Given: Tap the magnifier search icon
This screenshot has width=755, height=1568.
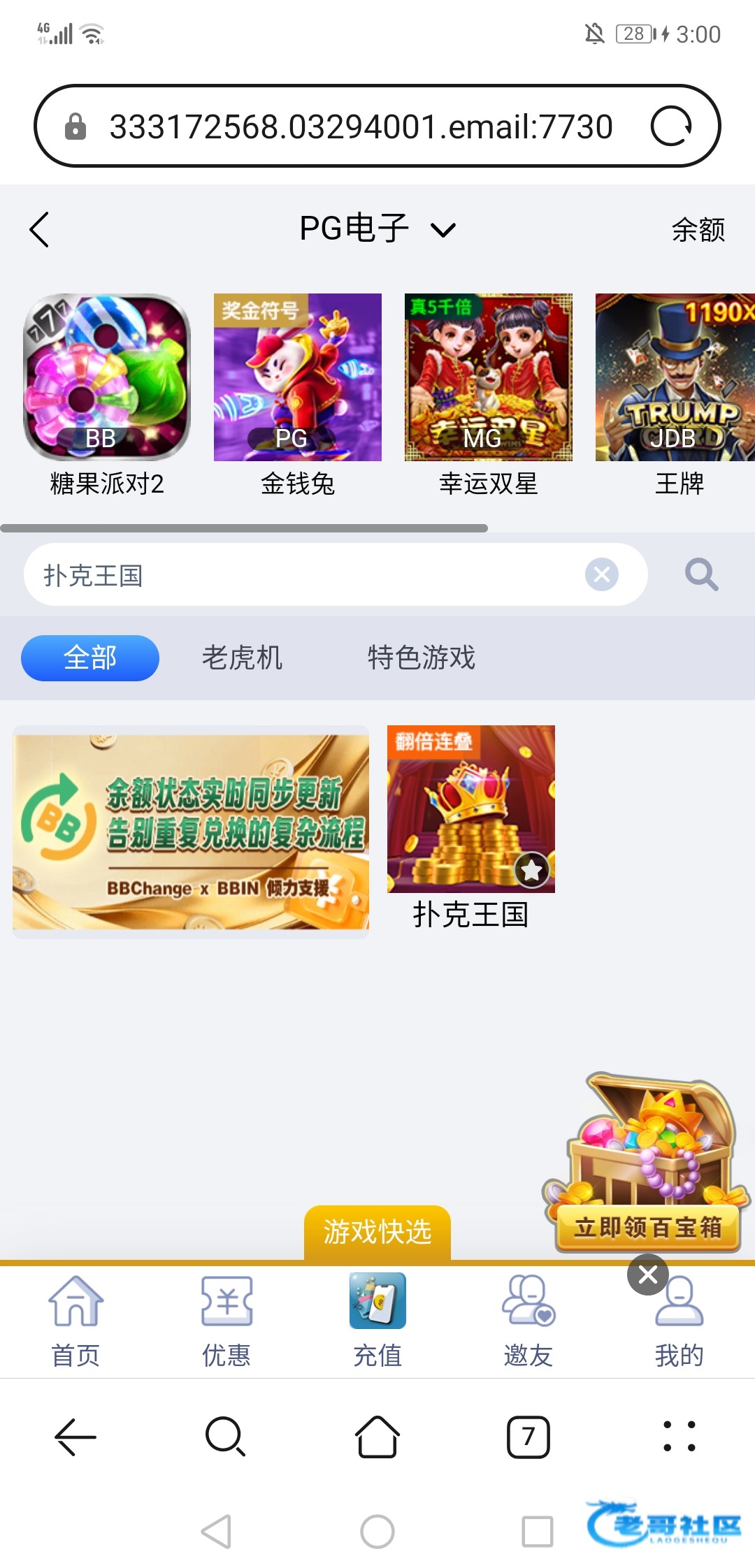Looking at the screenshot, I should (x=701, y=575).
